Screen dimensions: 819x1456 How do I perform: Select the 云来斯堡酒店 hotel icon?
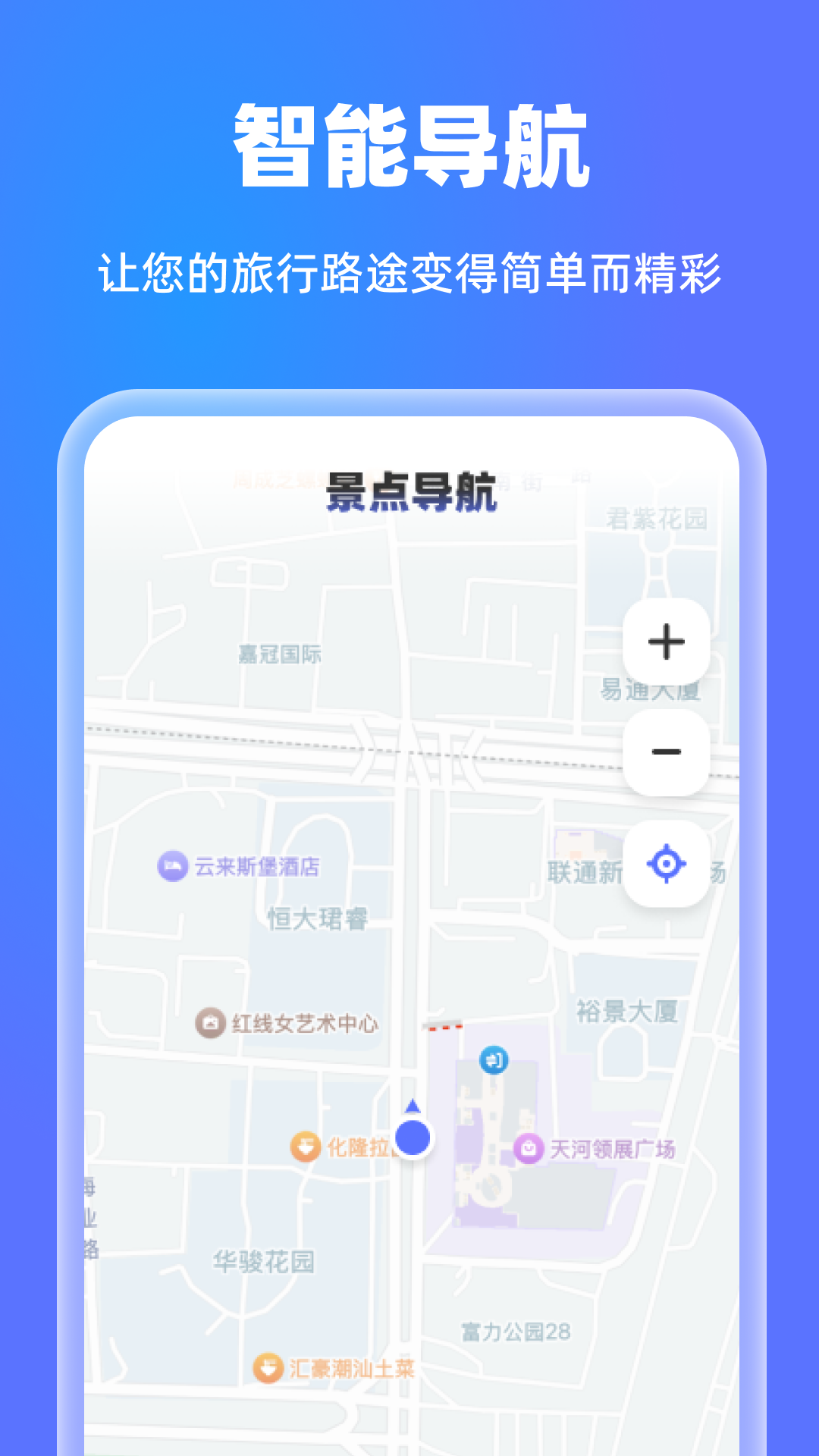point(173,867)
